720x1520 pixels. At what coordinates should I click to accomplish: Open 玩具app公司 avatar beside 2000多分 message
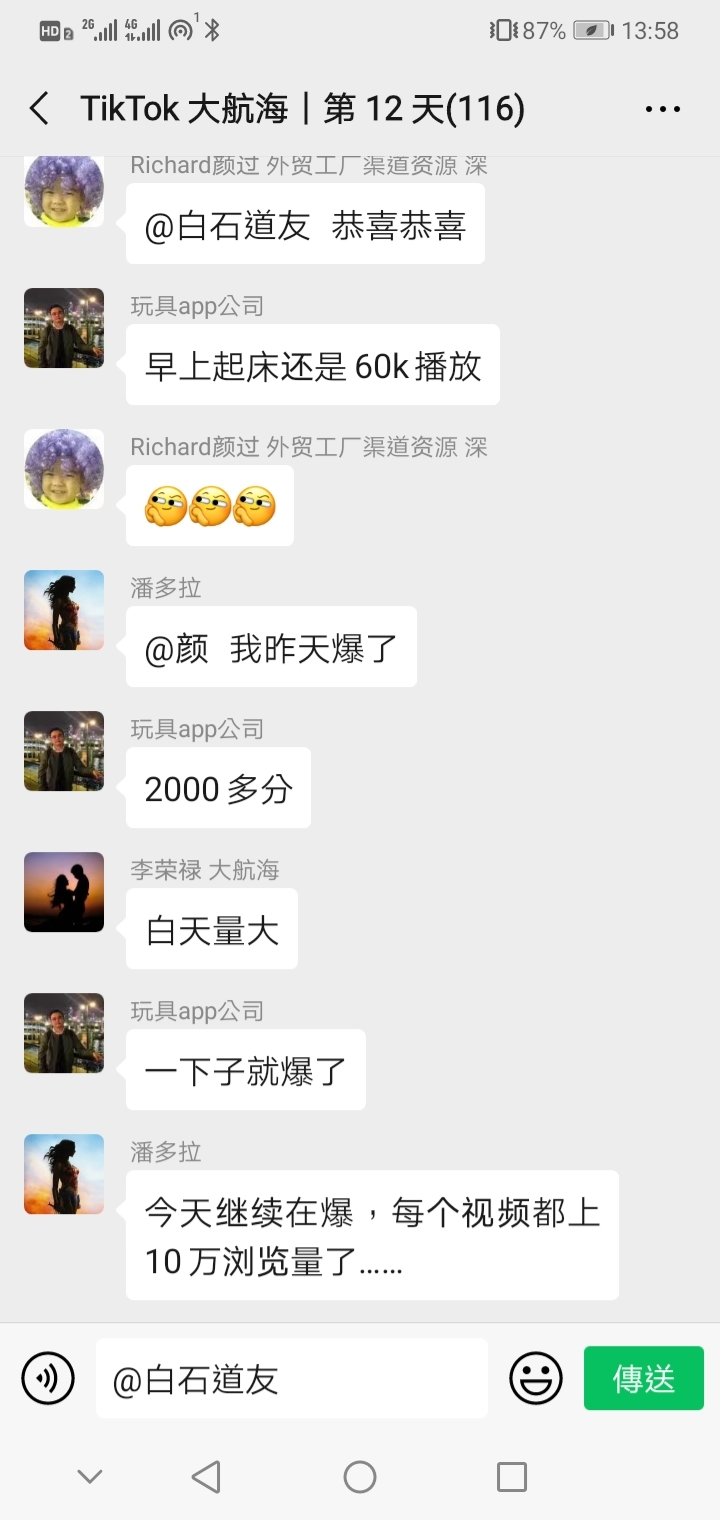click(64, 751)
